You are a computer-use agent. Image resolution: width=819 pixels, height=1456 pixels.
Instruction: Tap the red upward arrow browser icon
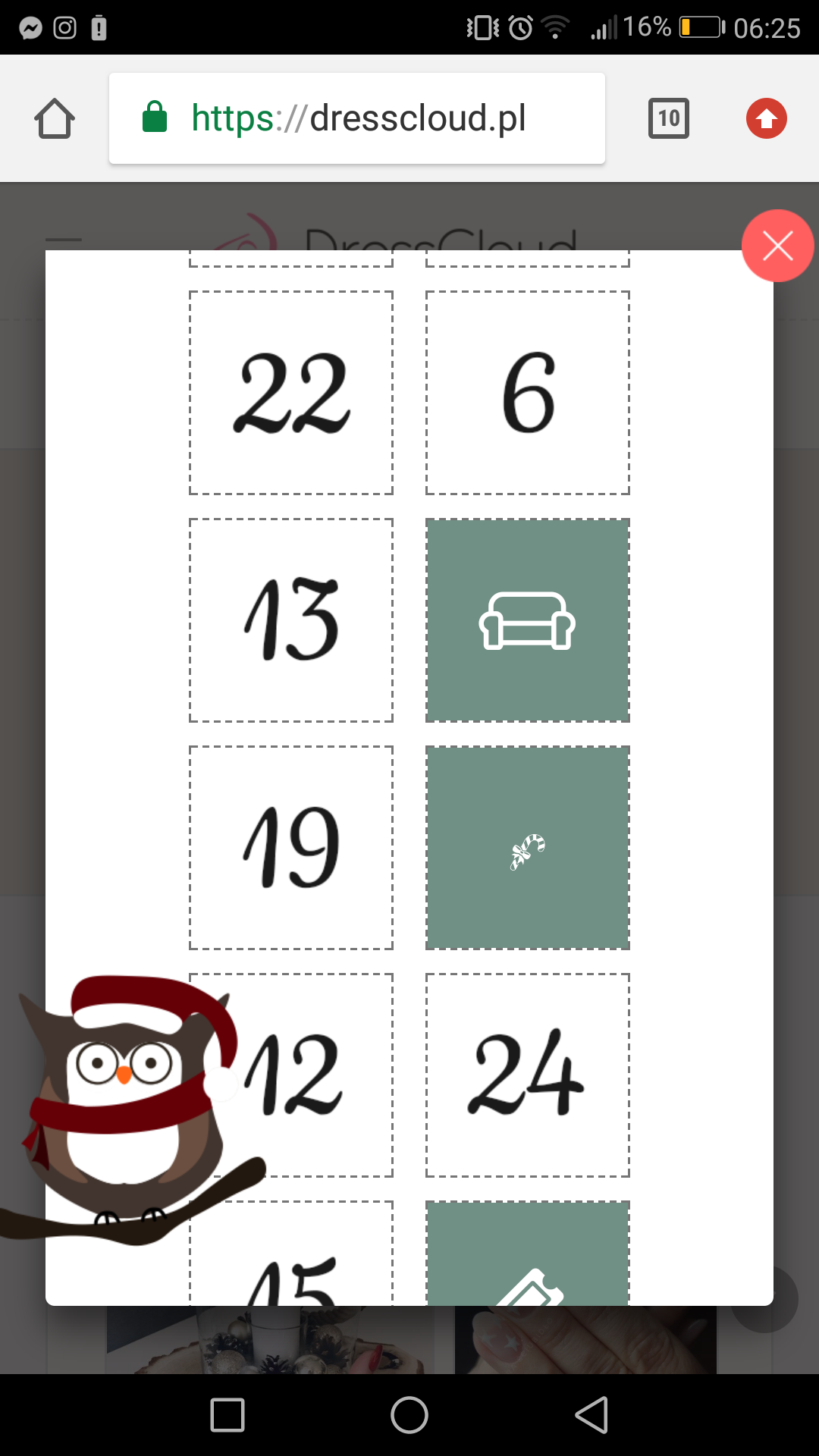point(766,118)
